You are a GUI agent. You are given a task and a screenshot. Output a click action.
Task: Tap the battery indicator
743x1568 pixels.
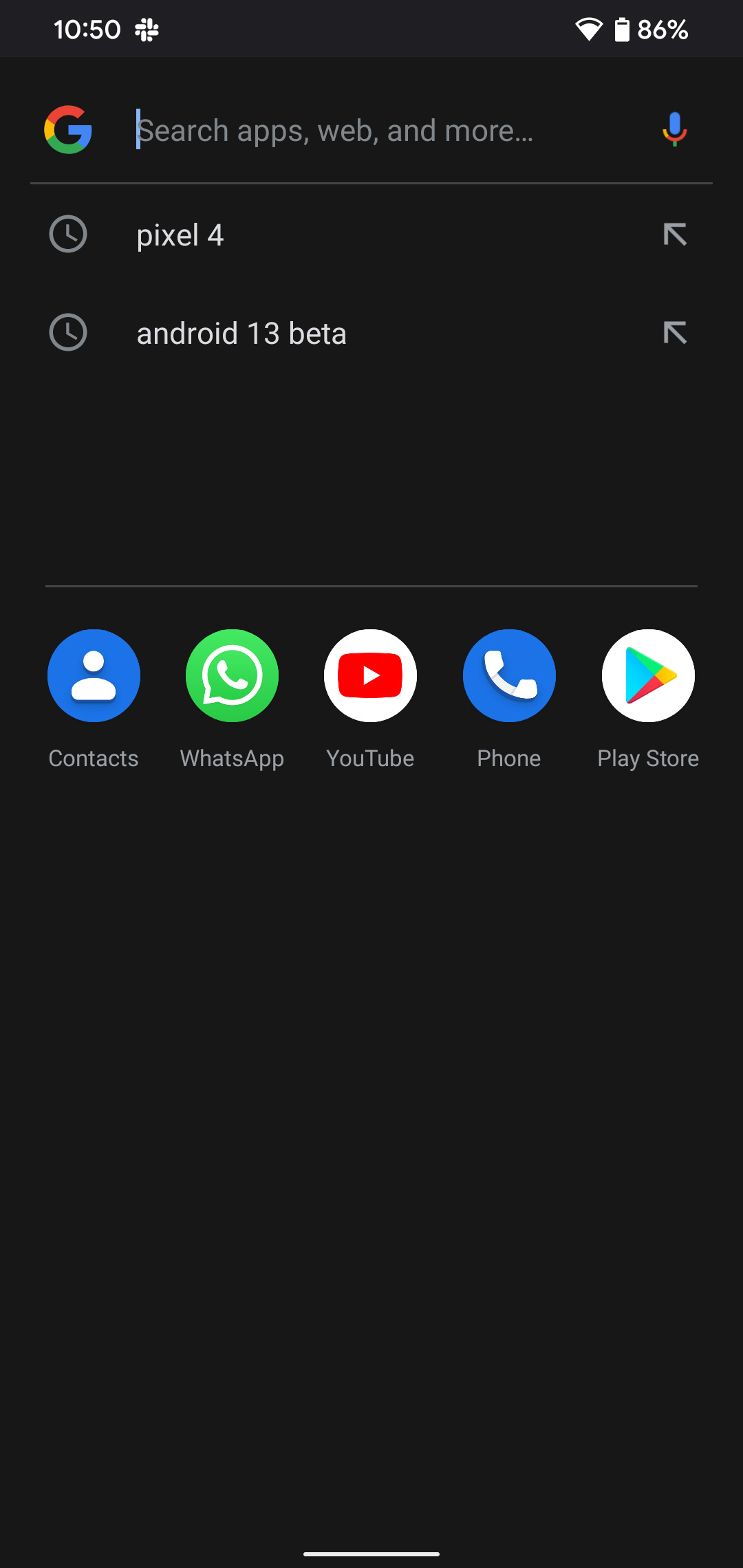pos(623,28)
